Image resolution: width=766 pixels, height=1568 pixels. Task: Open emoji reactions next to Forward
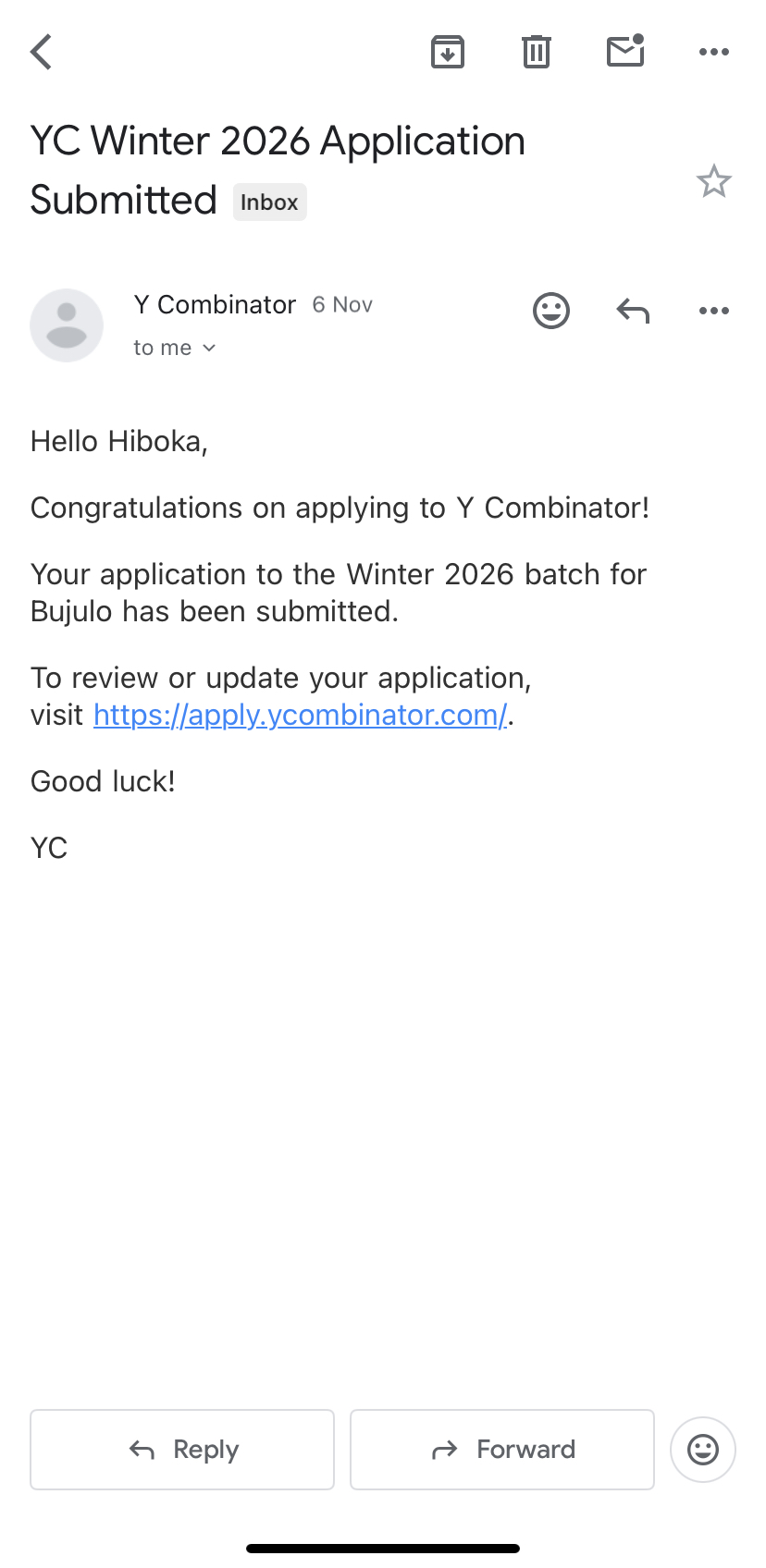pyautogui.click(x=703, y=1449)
